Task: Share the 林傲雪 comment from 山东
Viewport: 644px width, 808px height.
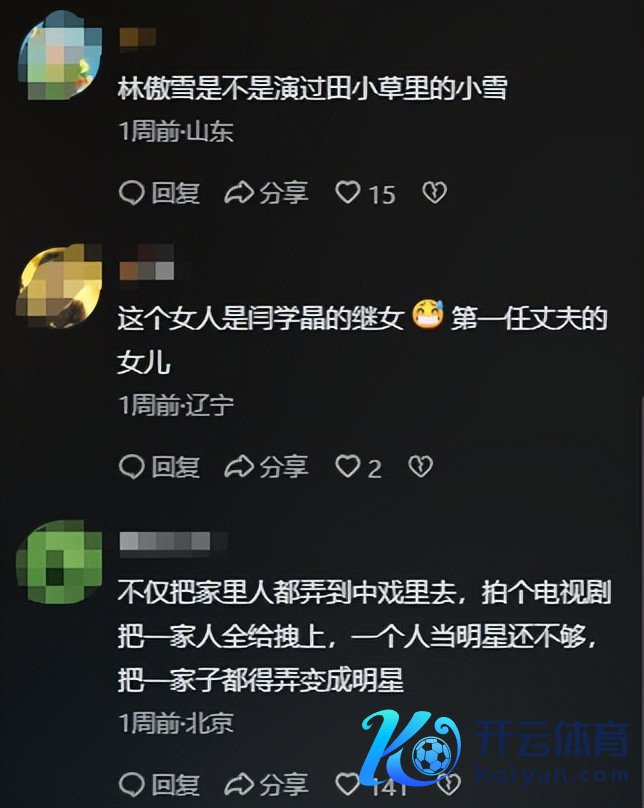Action: click(266, 193)
